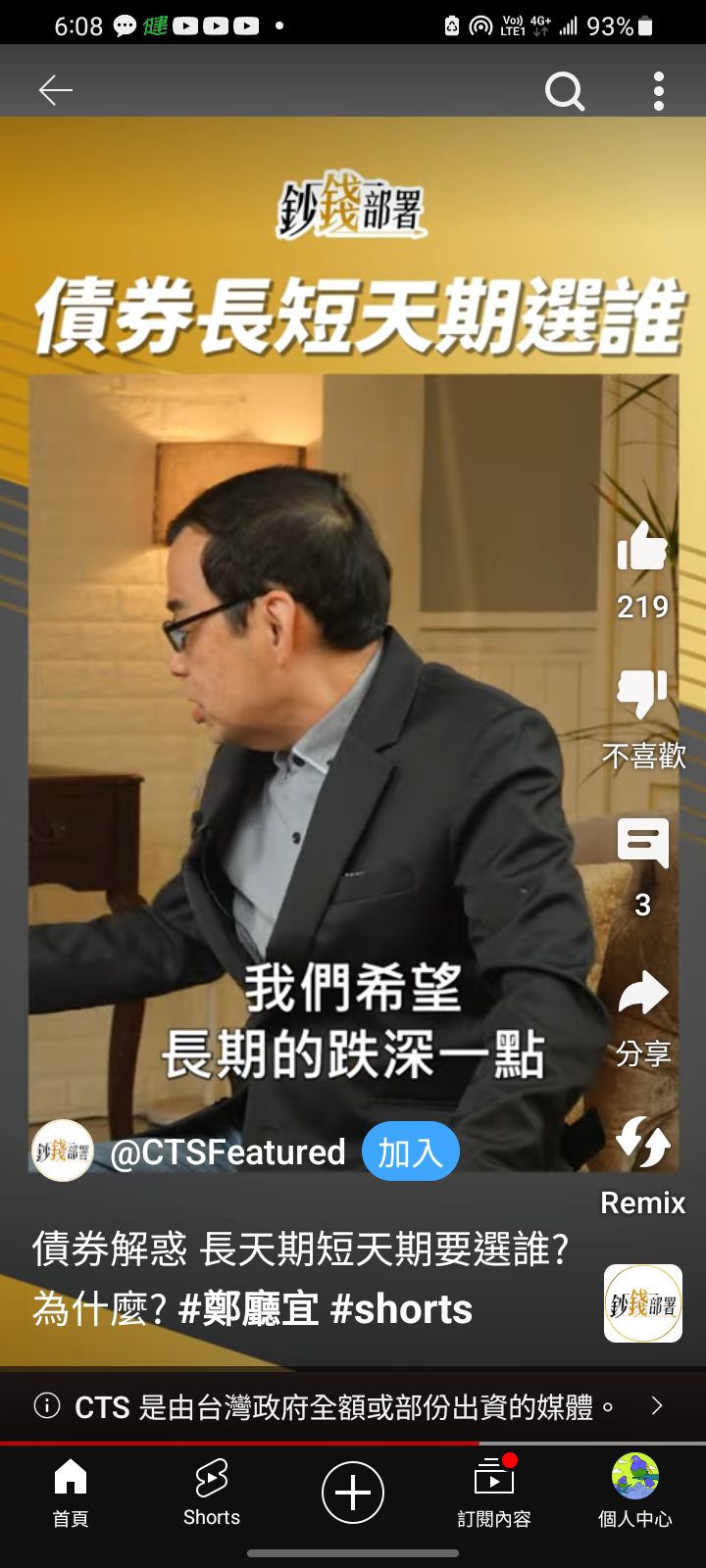Image resolution: width=706 pixels, height=1568 pixels.
Task: Like this Short with 219 likes
Action: point(642,547)
